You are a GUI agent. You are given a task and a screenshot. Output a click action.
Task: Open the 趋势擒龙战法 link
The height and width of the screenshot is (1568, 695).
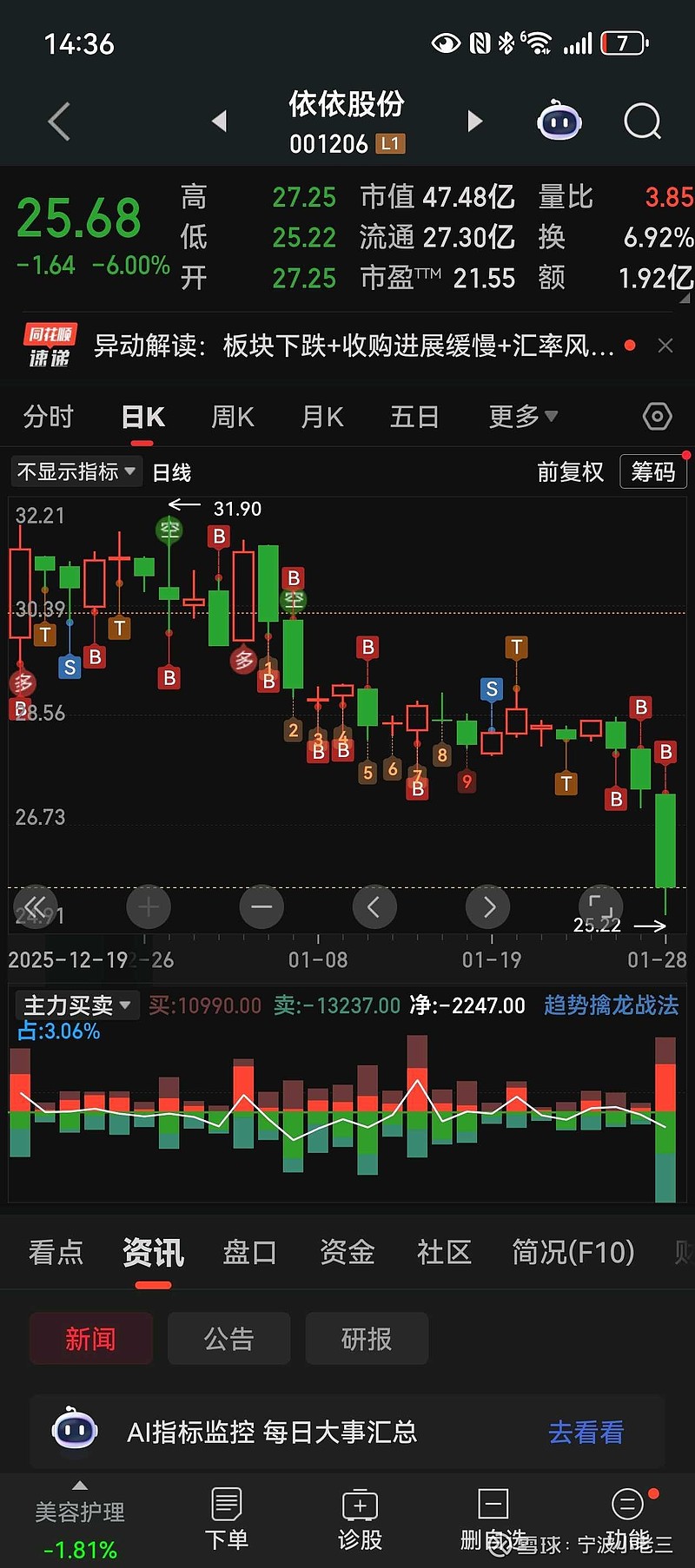[x=611, y=1005]
